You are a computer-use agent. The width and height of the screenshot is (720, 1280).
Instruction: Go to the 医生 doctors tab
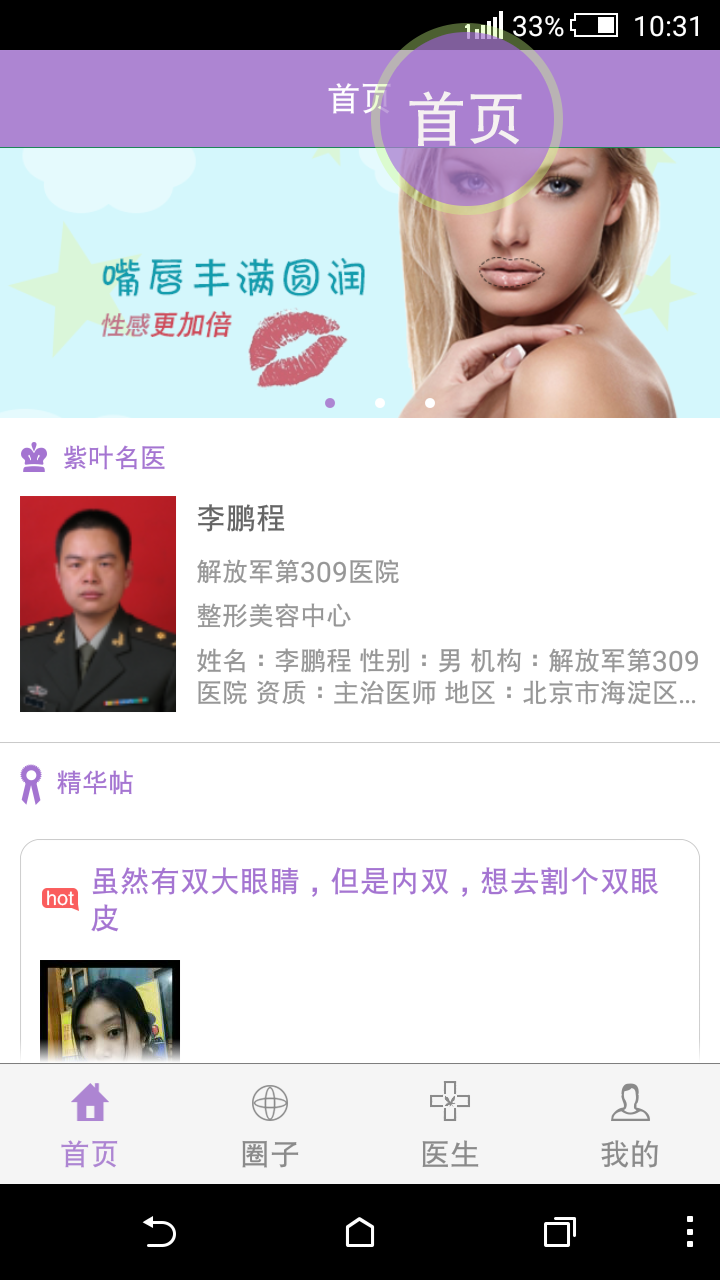click(450, 1125)
